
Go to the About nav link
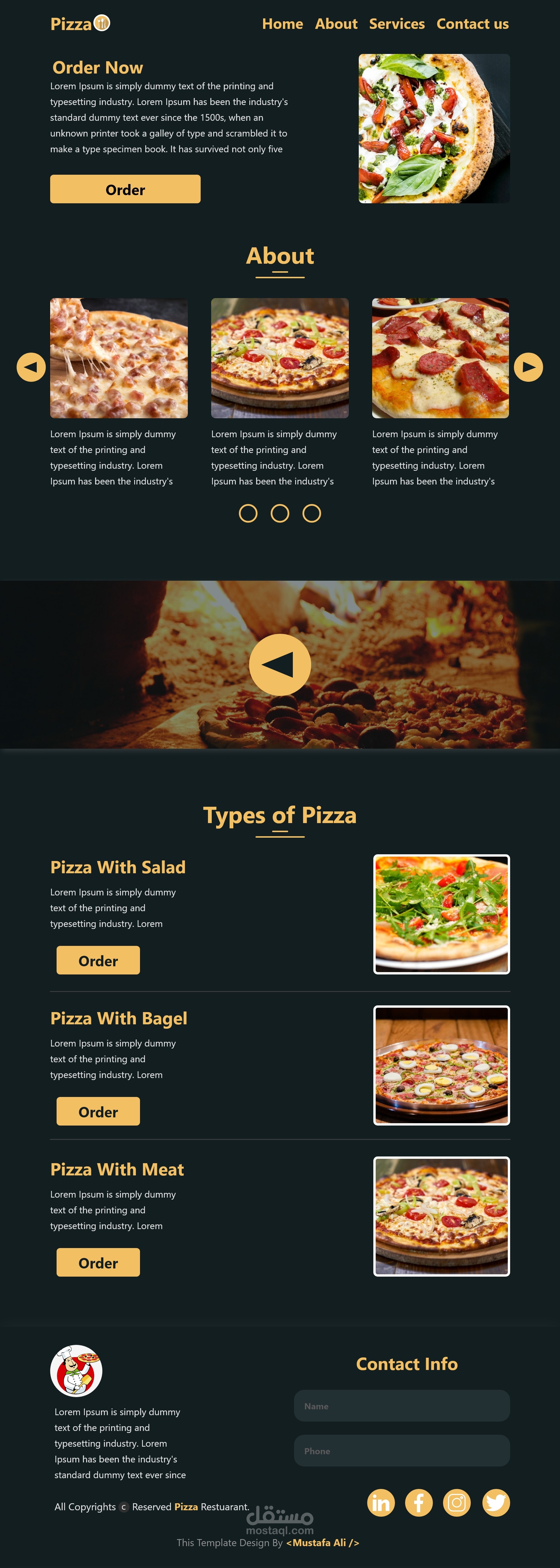(336, 24)
